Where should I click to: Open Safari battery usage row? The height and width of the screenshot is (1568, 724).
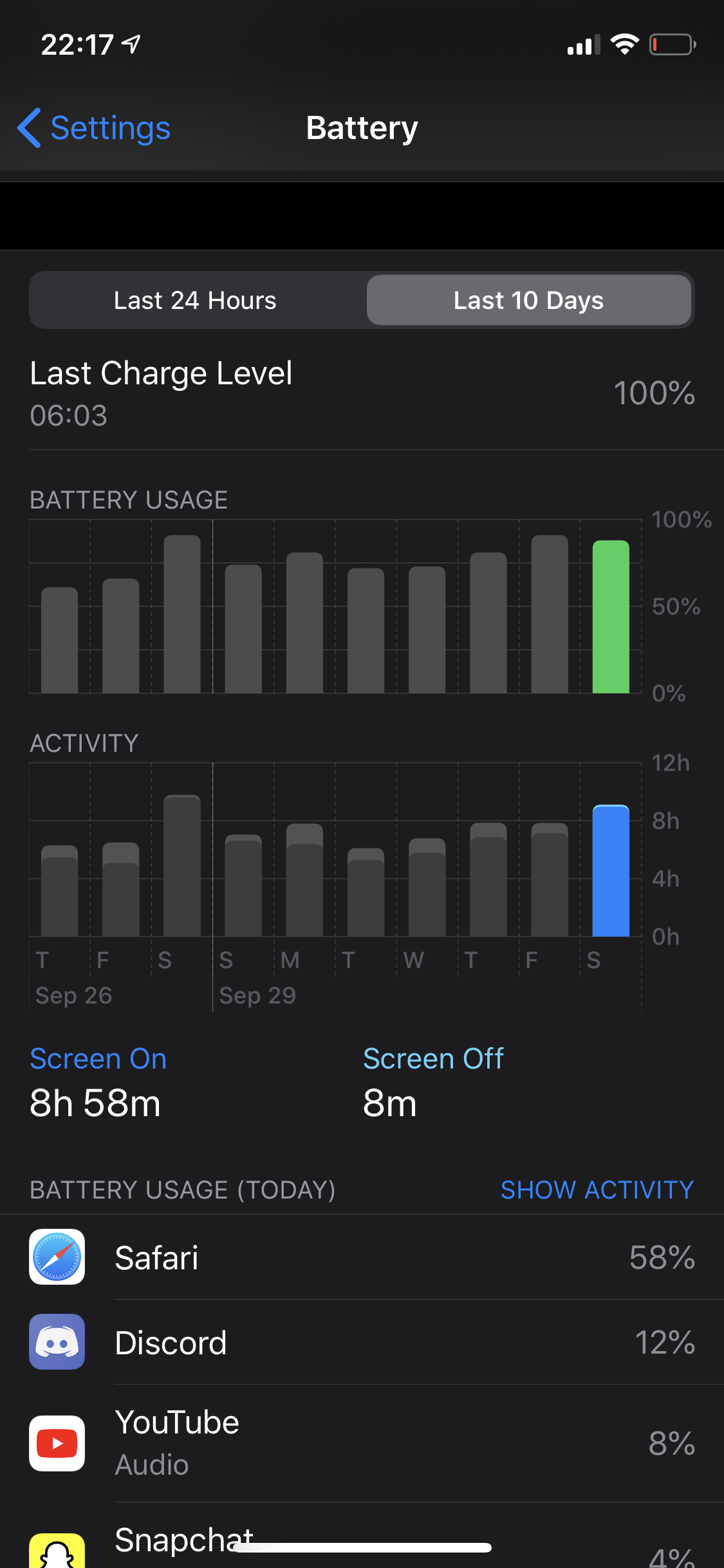click(x=362, y=1257)
